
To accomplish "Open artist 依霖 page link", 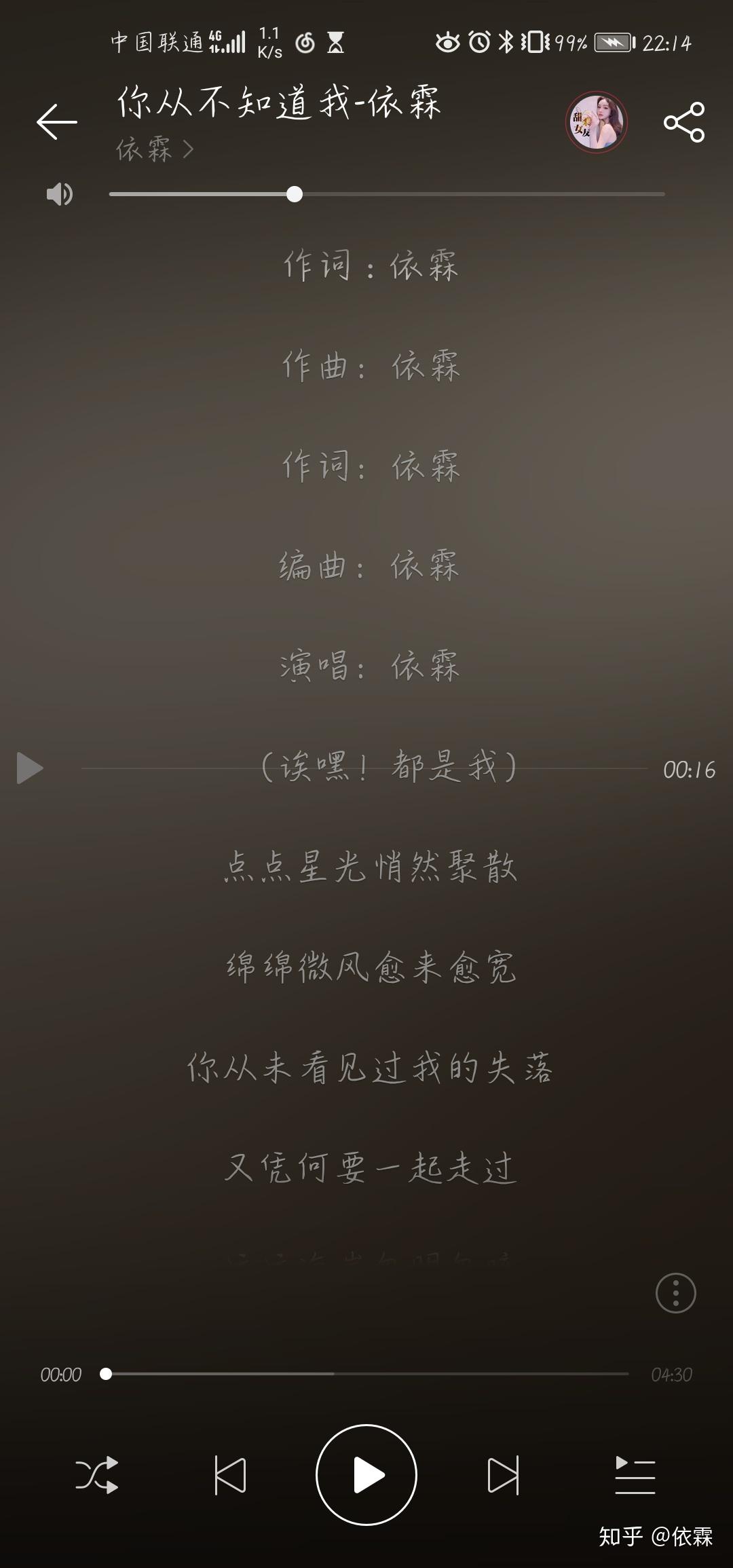I will coord(155,149).
